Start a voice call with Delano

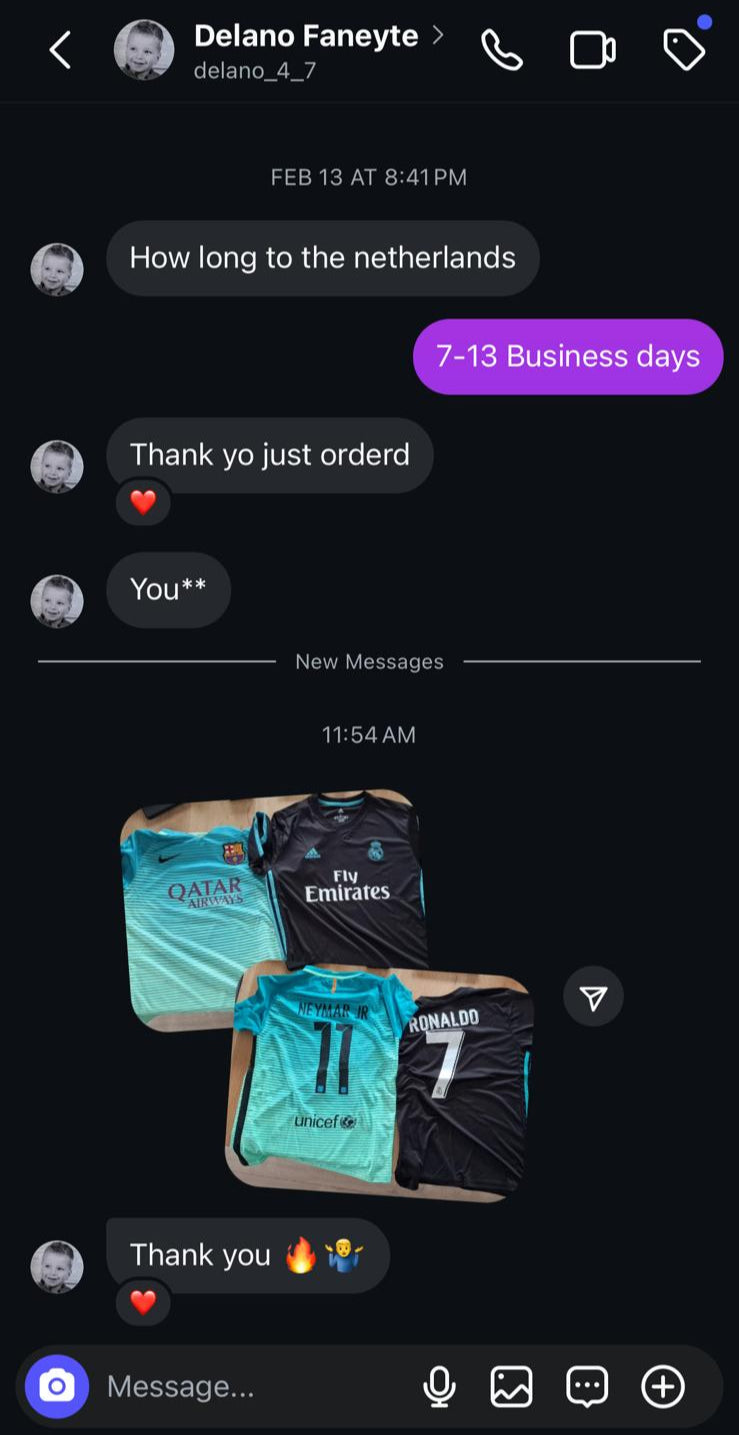click(501, 50)
